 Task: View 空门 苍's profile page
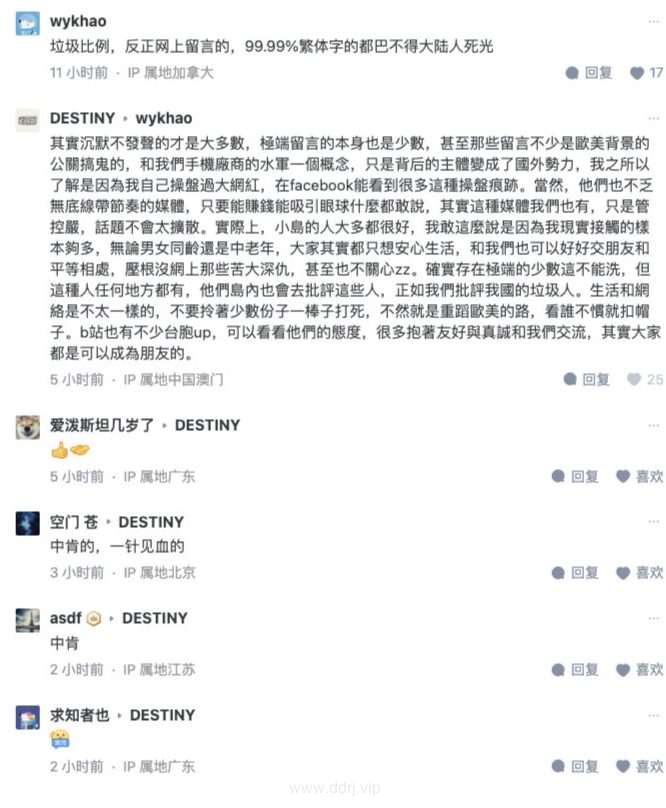pyautogui.click(x=28, y=523)
